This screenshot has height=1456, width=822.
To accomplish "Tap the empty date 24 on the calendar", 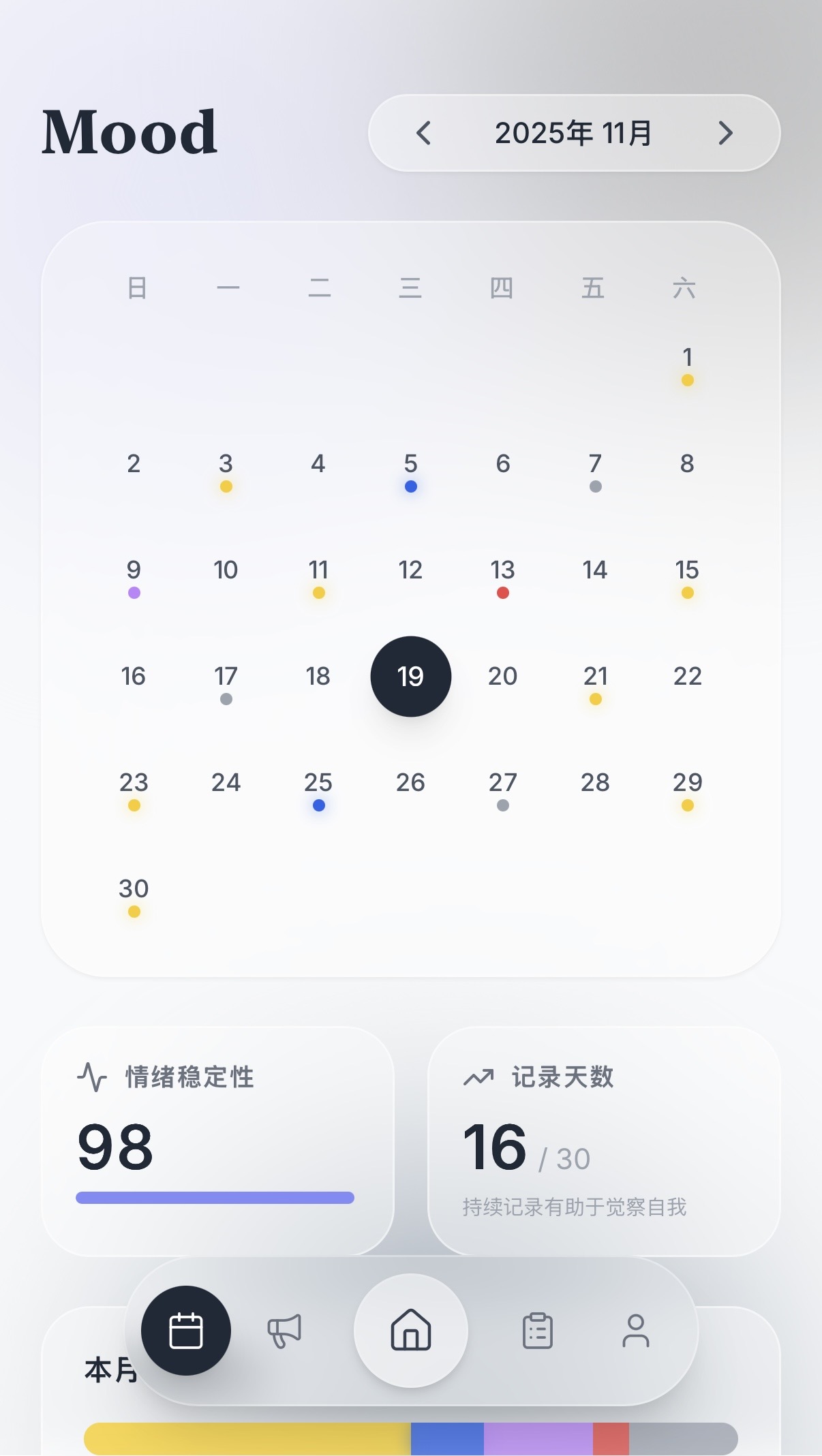I will 226,782.
